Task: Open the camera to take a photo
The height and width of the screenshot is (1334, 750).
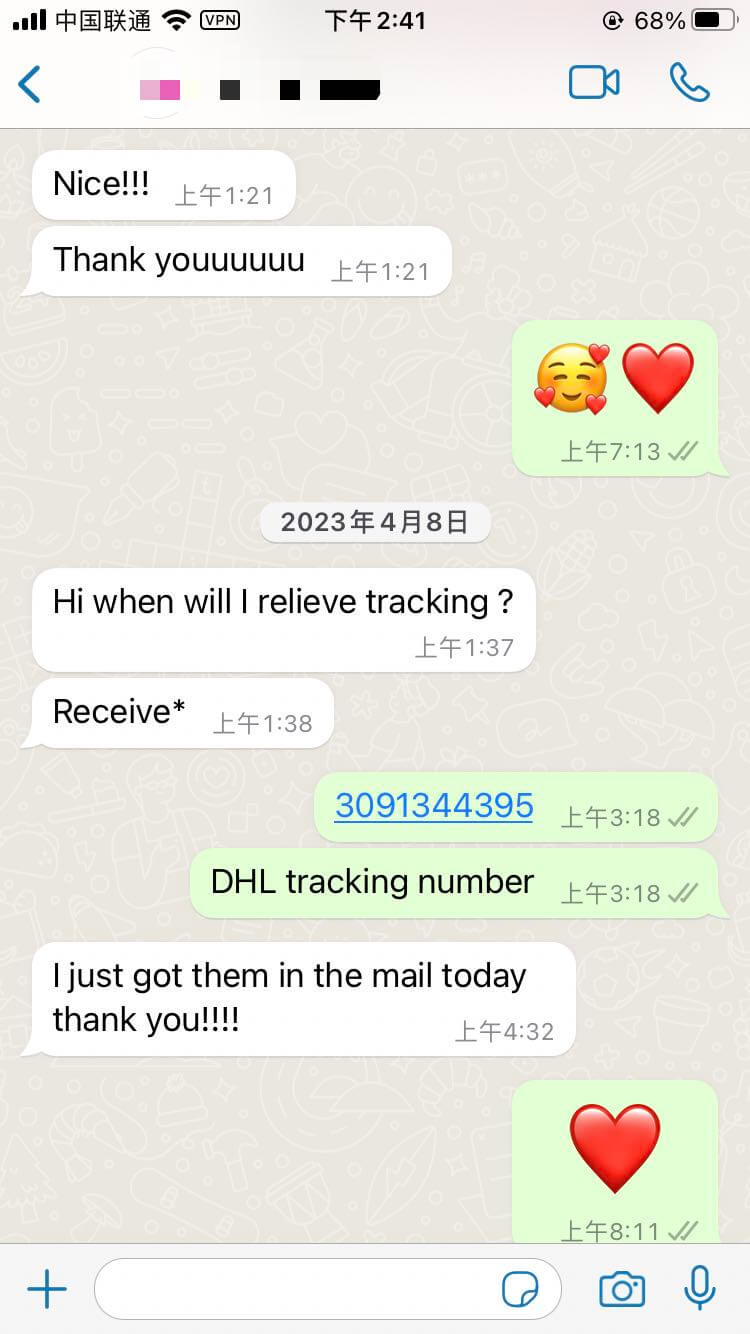Action: click(x=621, y=1290)
